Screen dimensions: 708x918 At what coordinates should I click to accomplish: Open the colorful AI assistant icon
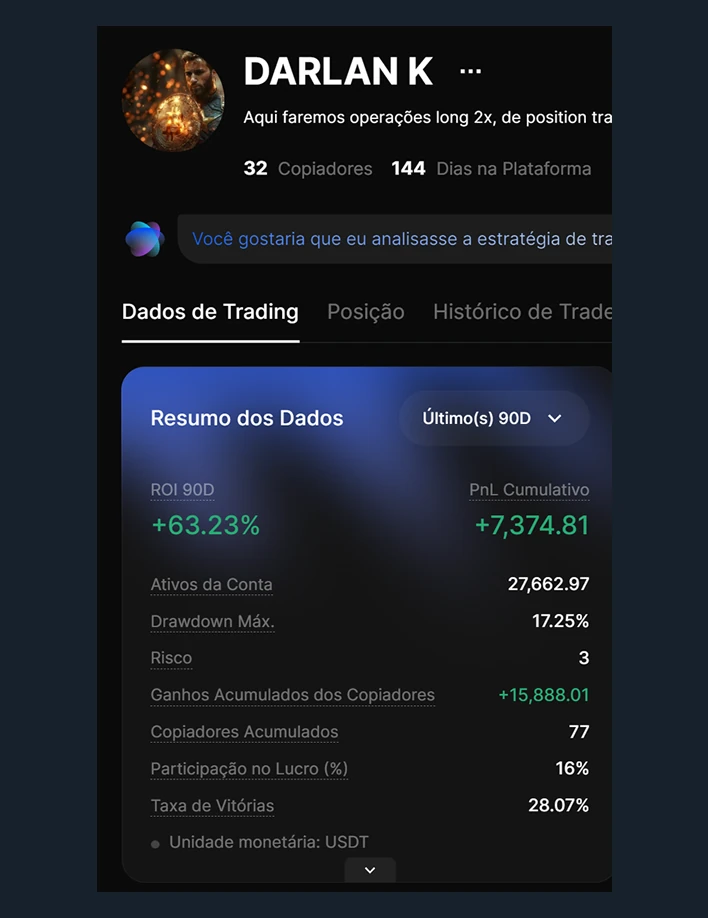(144, 239)
